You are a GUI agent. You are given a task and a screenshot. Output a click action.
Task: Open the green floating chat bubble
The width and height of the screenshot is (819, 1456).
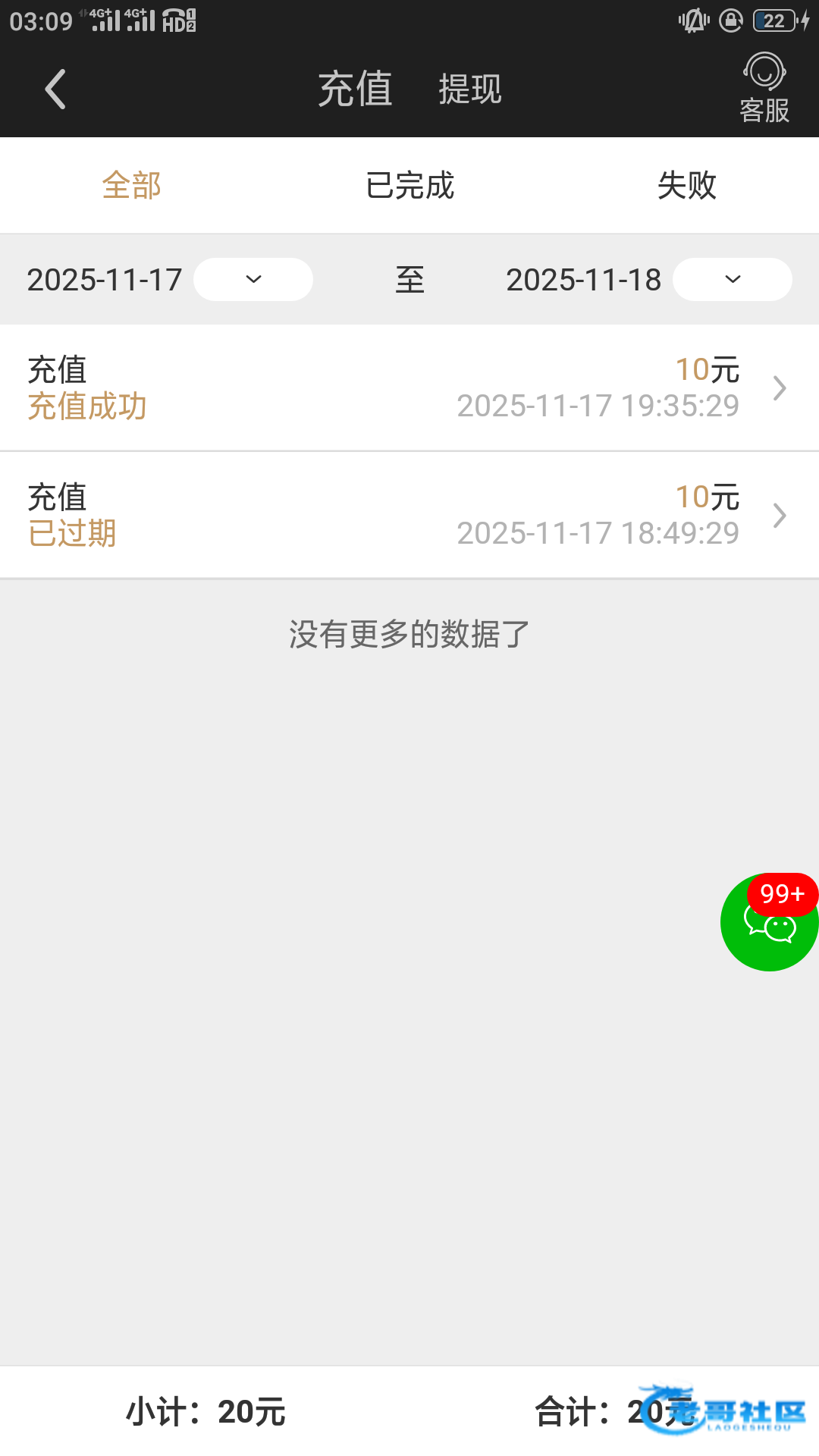(x=769, y=923)
